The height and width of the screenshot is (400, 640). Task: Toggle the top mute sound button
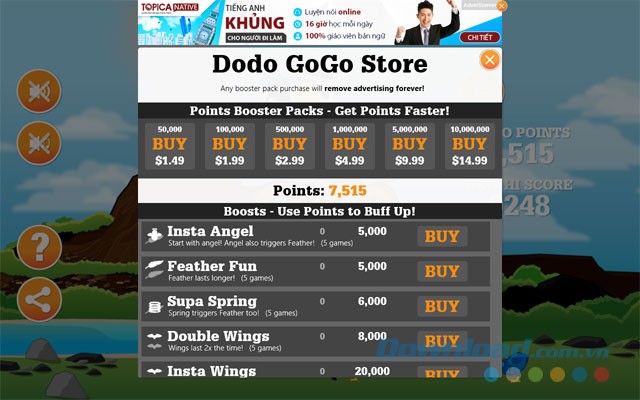[40, 93]
